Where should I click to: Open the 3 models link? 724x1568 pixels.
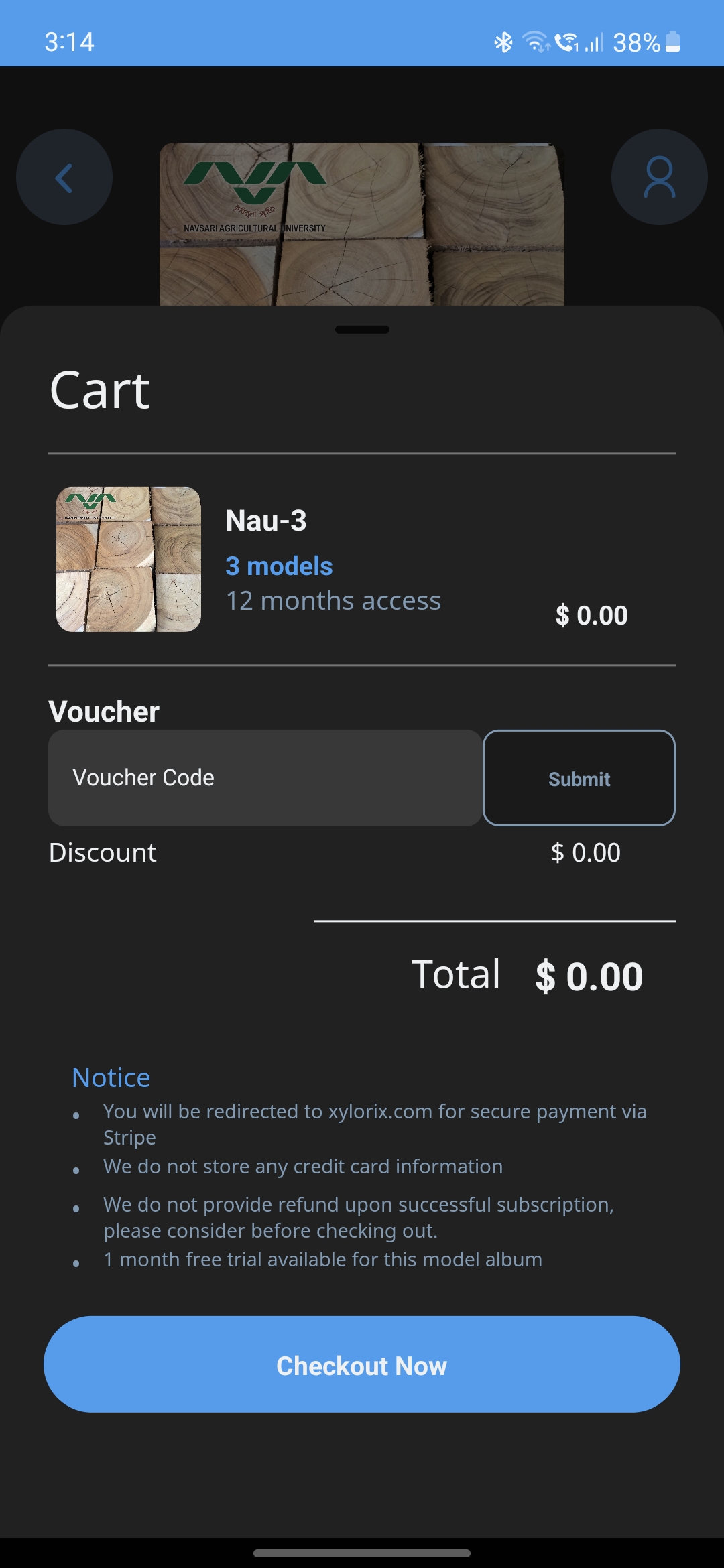[279, 566]
